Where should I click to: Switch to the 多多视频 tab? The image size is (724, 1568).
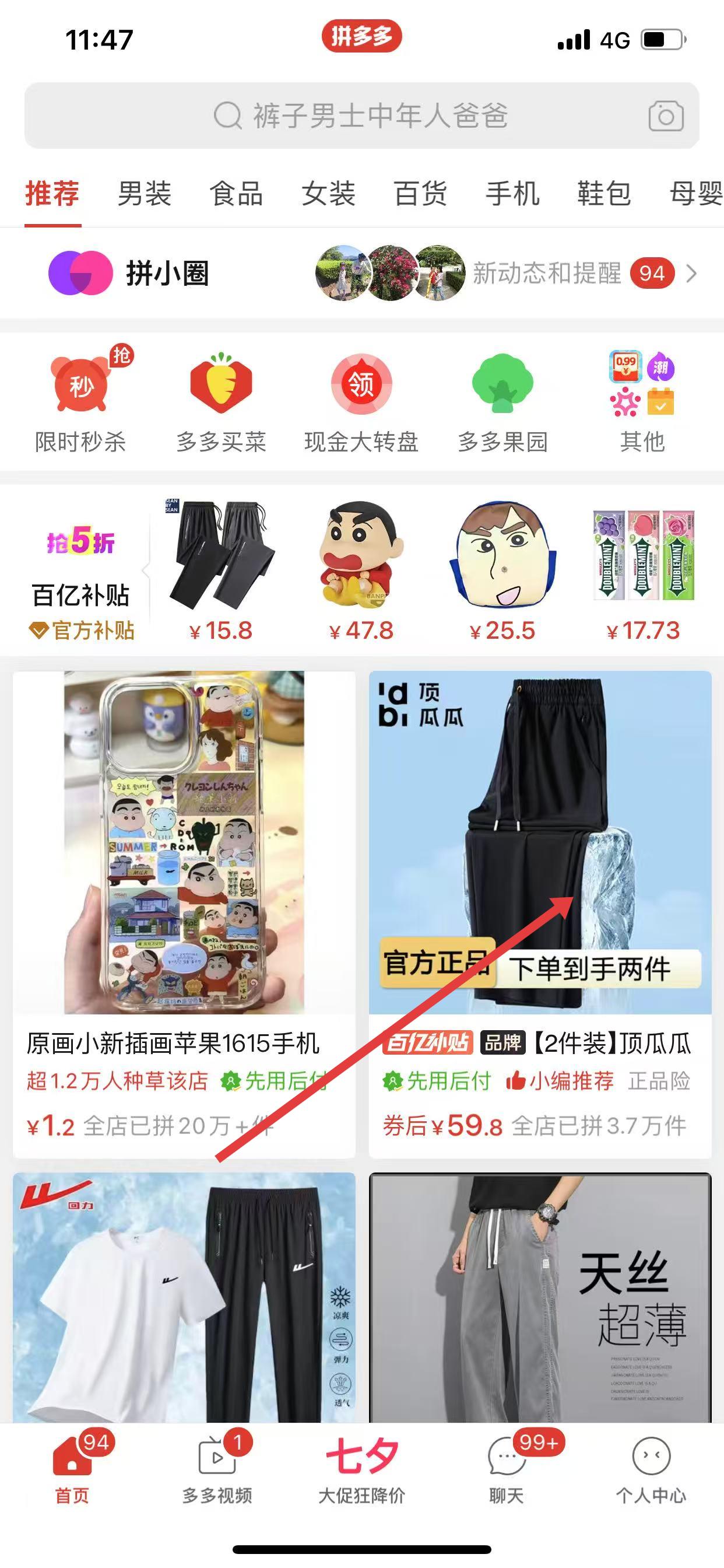(217, 1467)
